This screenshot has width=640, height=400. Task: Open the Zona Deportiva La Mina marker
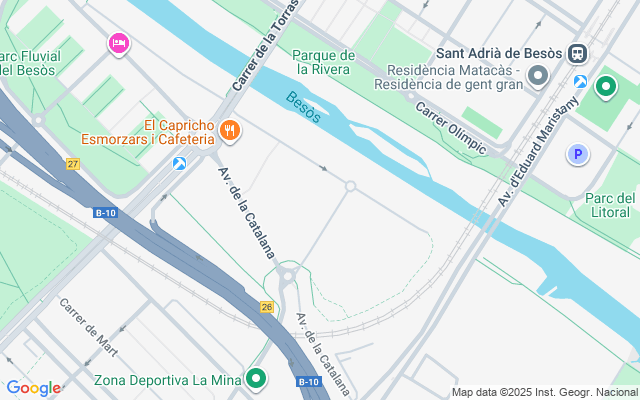[257, 379]
